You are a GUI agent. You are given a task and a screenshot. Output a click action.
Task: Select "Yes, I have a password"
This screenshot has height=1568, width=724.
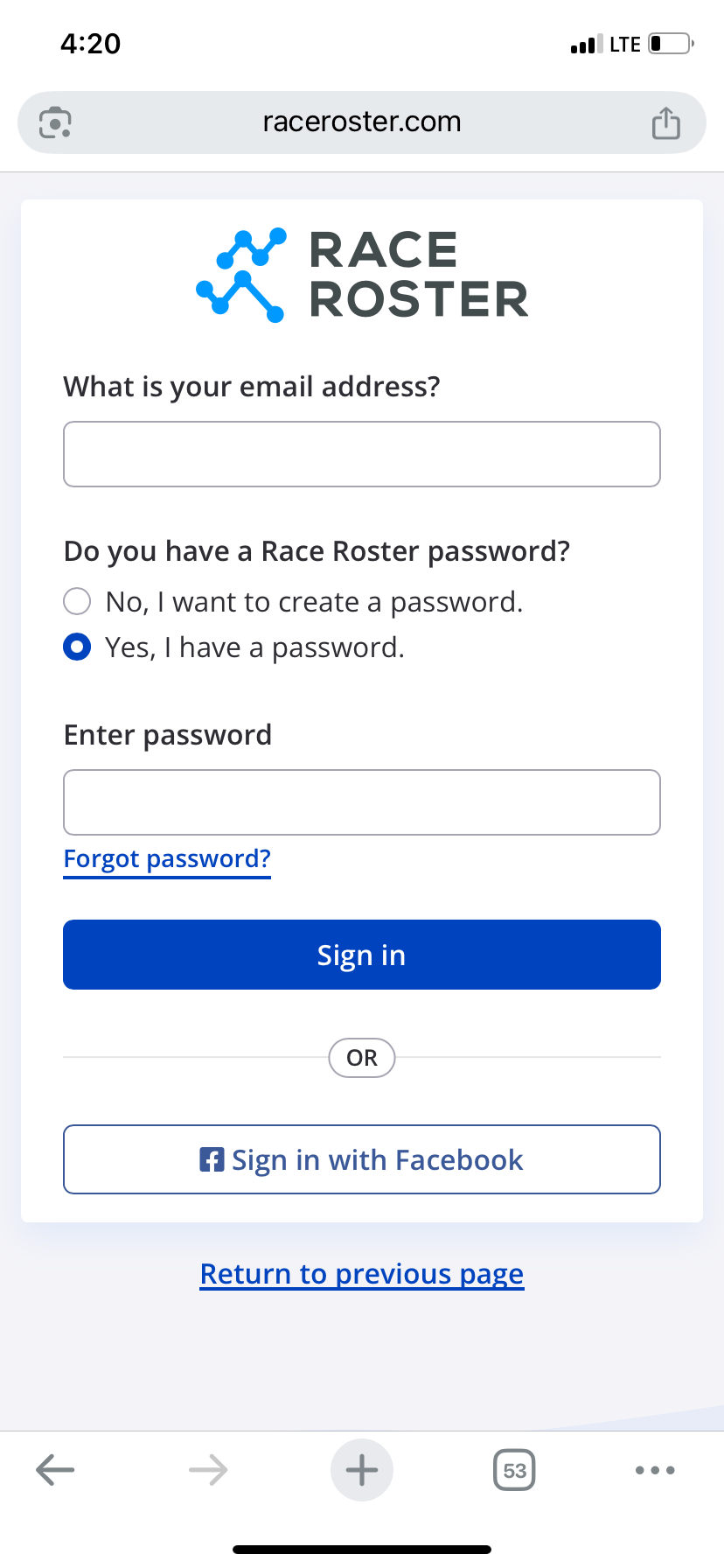[78, 647]
